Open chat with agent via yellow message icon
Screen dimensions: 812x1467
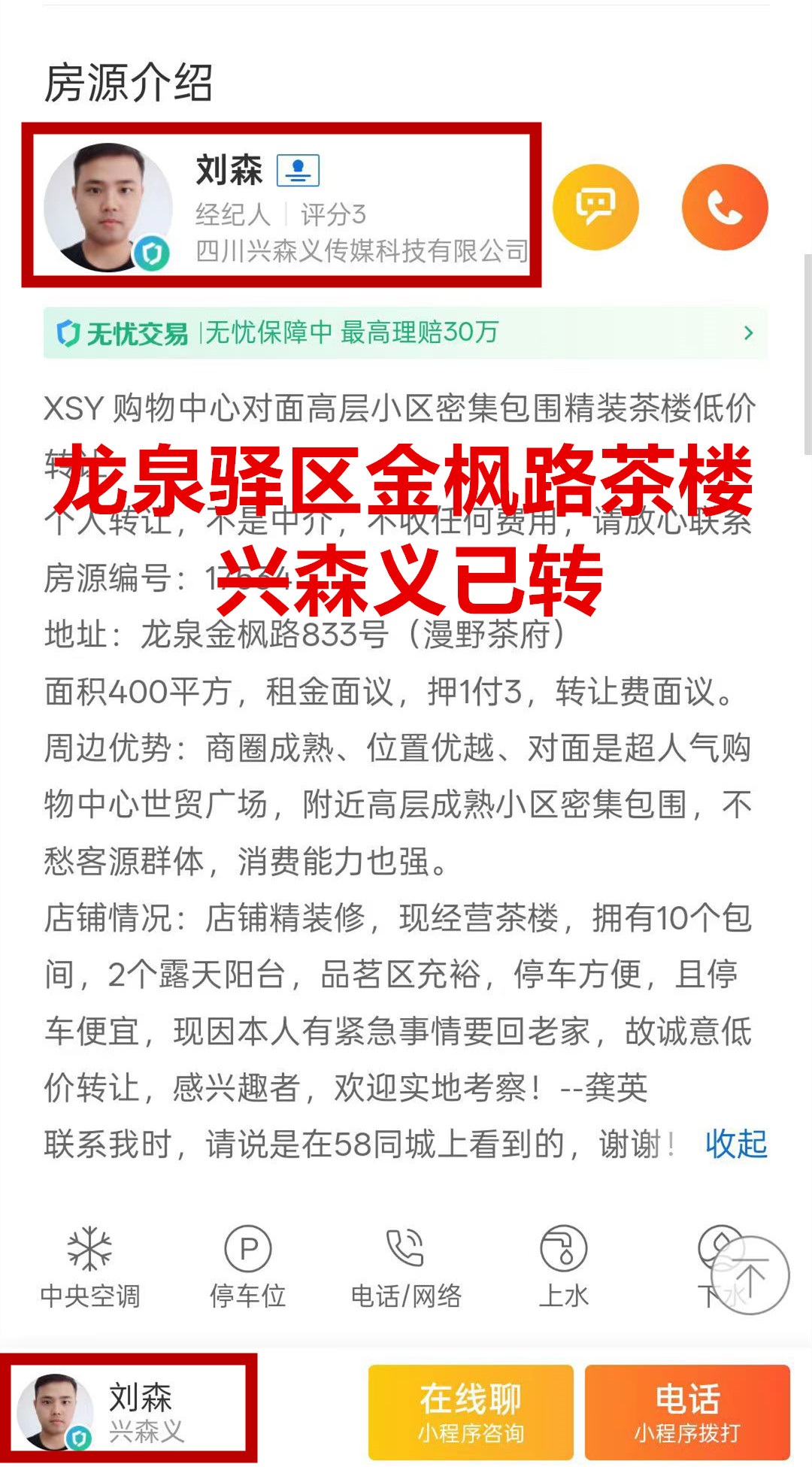coord(595,207)
